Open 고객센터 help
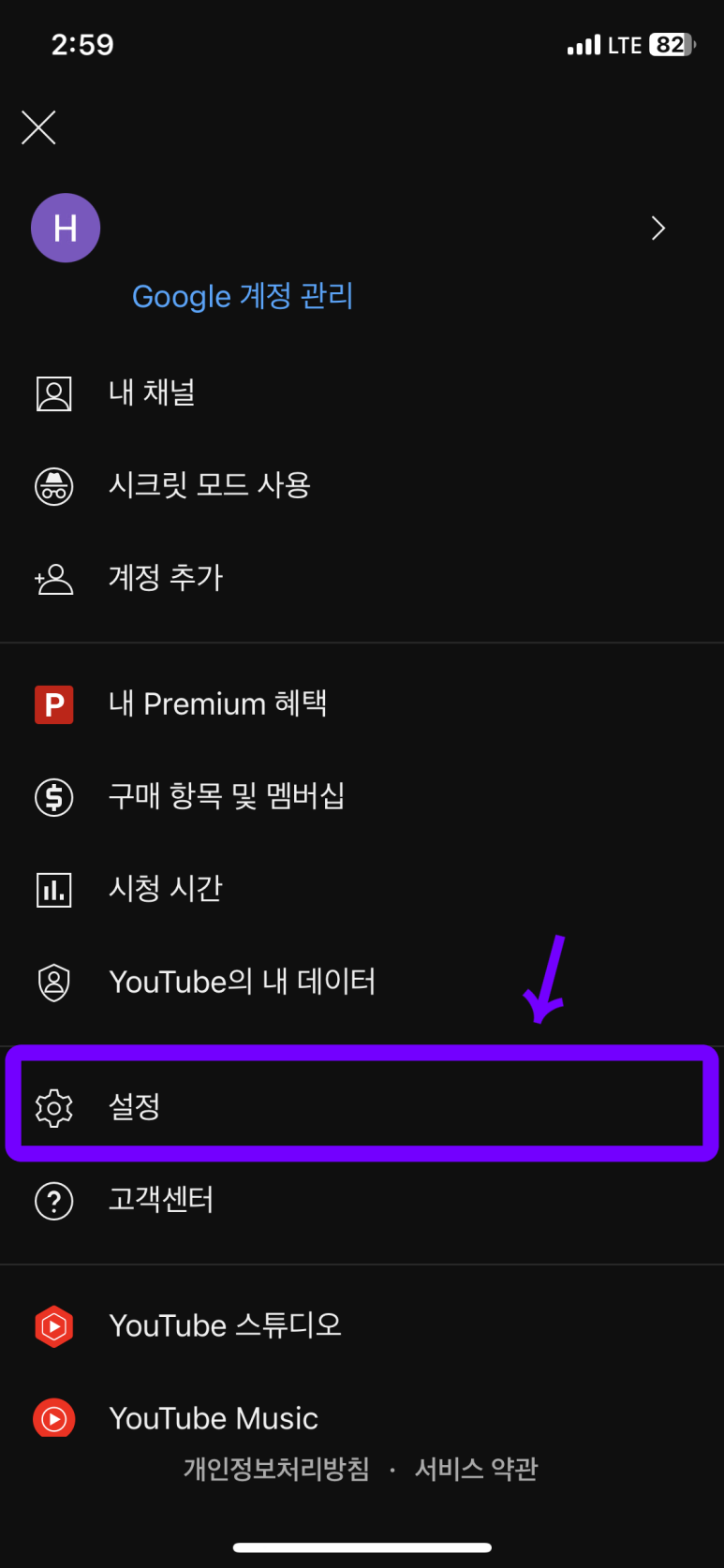This screenshot has height=1568, width=724. (x=161, y=1200)
